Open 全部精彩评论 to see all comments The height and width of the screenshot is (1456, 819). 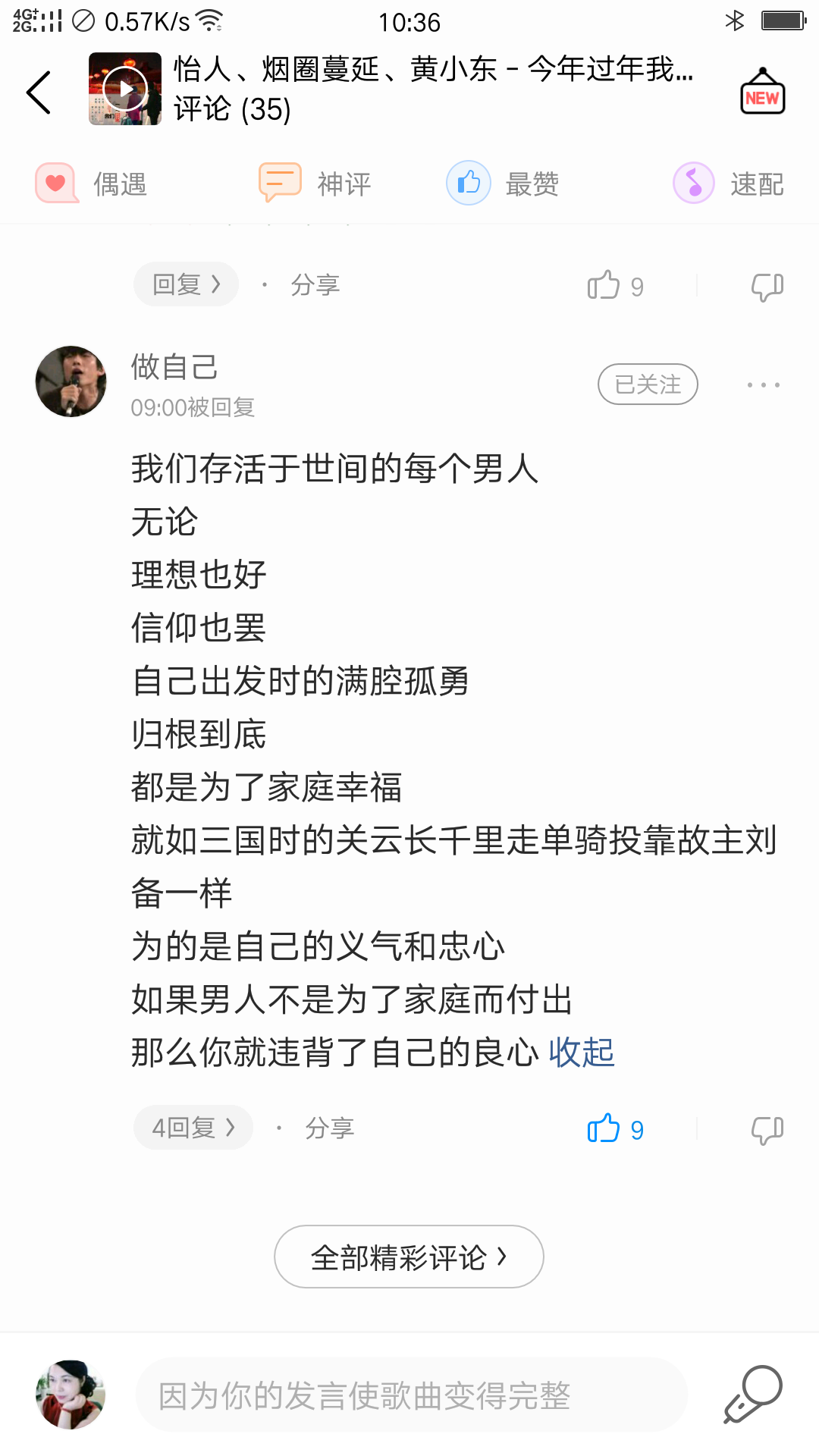coord(409,1257)
